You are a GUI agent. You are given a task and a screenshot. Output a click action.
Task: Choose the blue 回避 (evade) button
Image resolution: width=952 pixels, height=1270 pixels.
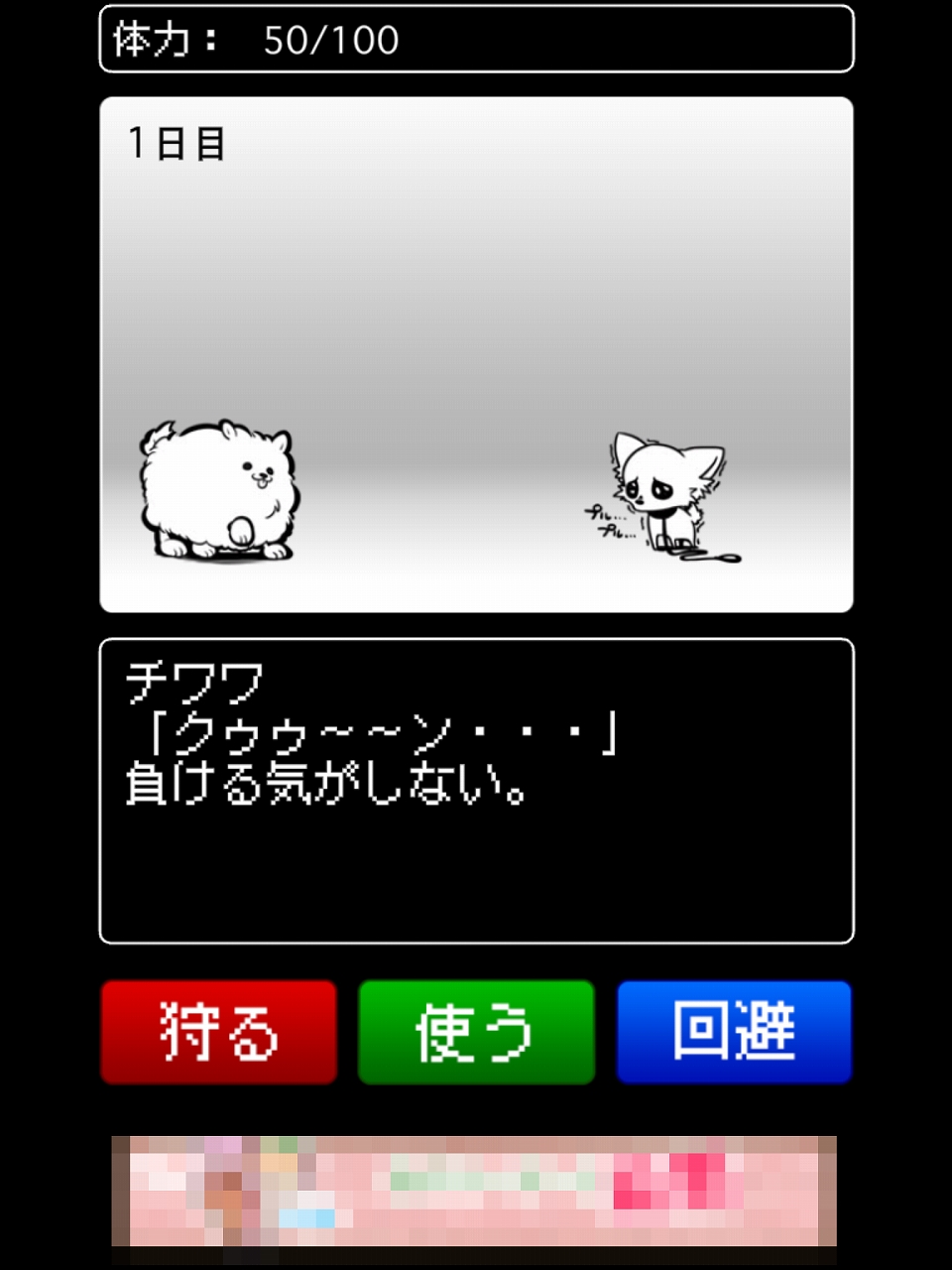point(734,1032)
